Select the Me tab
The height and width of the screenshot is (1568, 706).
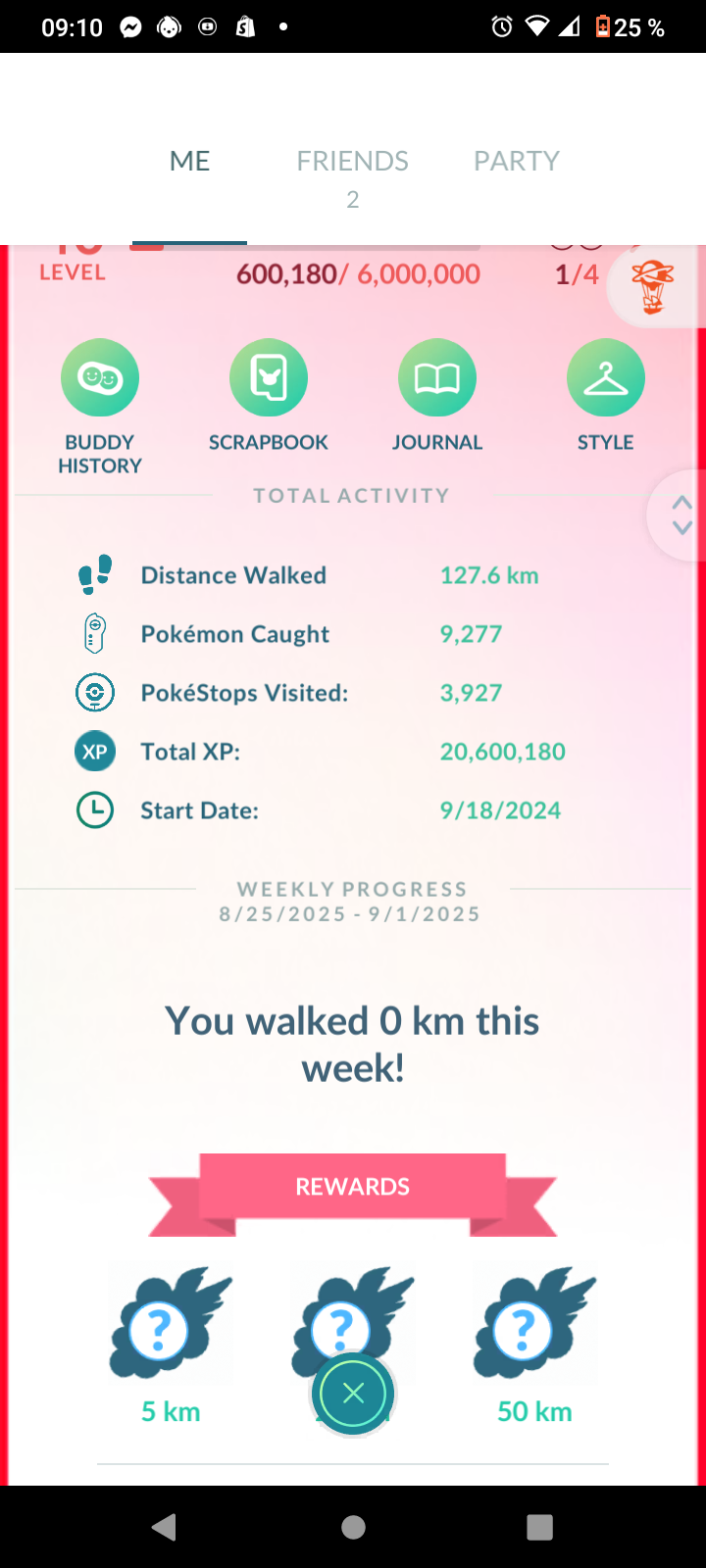[189, 162]
